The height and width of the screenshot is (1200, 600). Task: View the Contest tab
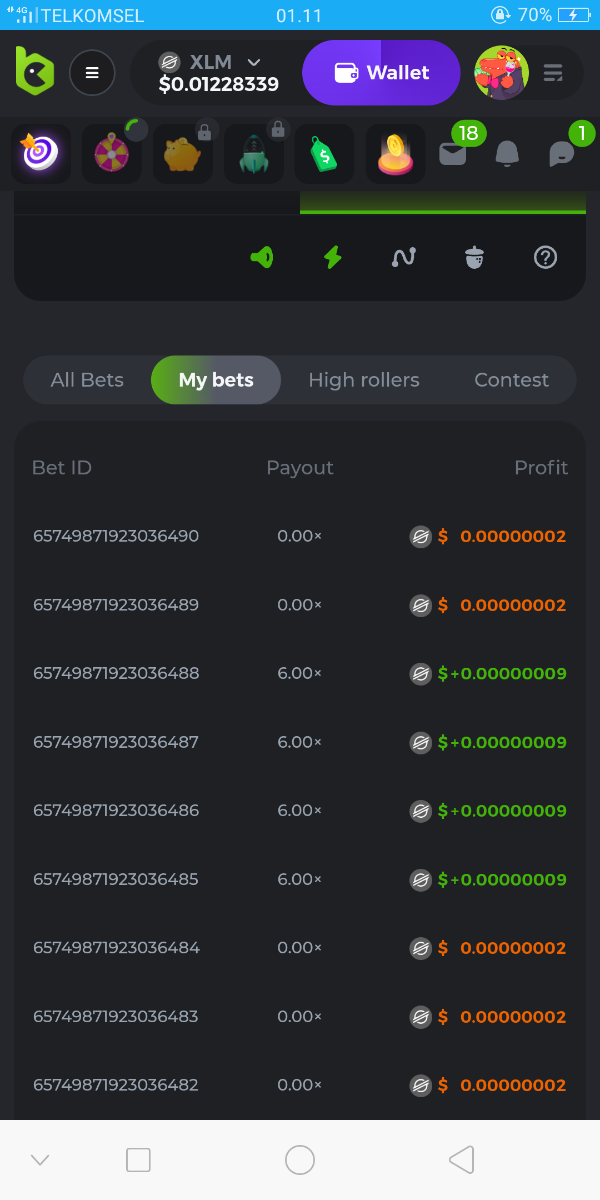[x=511, y=380]
